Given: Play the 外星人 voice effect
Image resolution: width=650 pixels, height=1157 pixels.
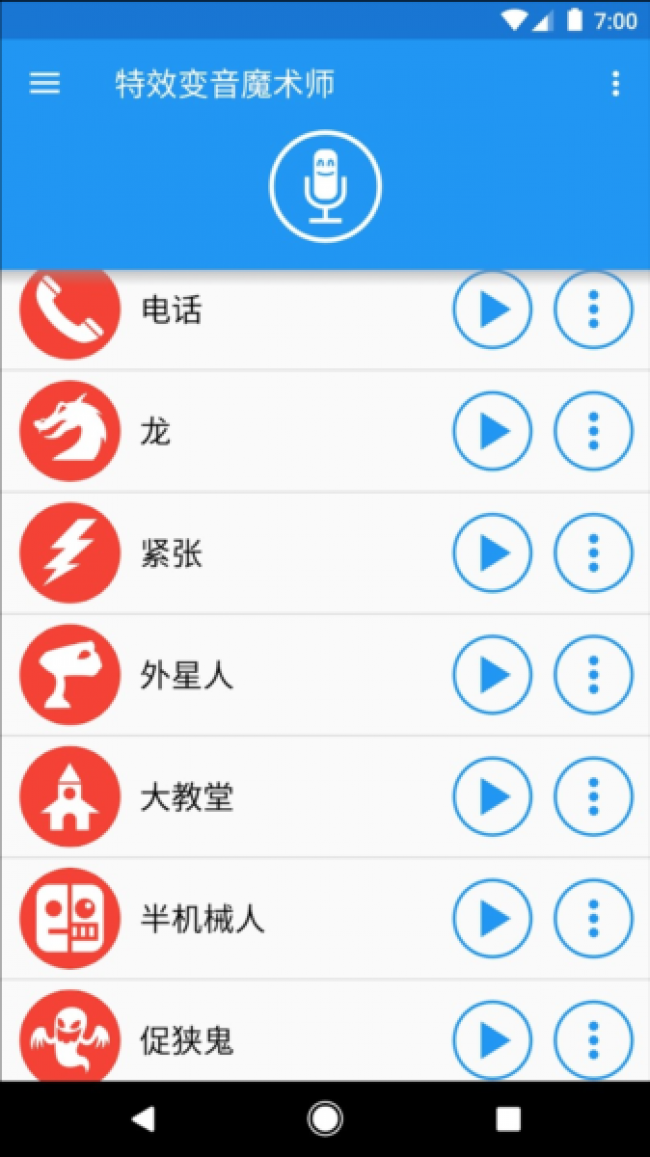Looking at the screenshot, I should point(492,675).
